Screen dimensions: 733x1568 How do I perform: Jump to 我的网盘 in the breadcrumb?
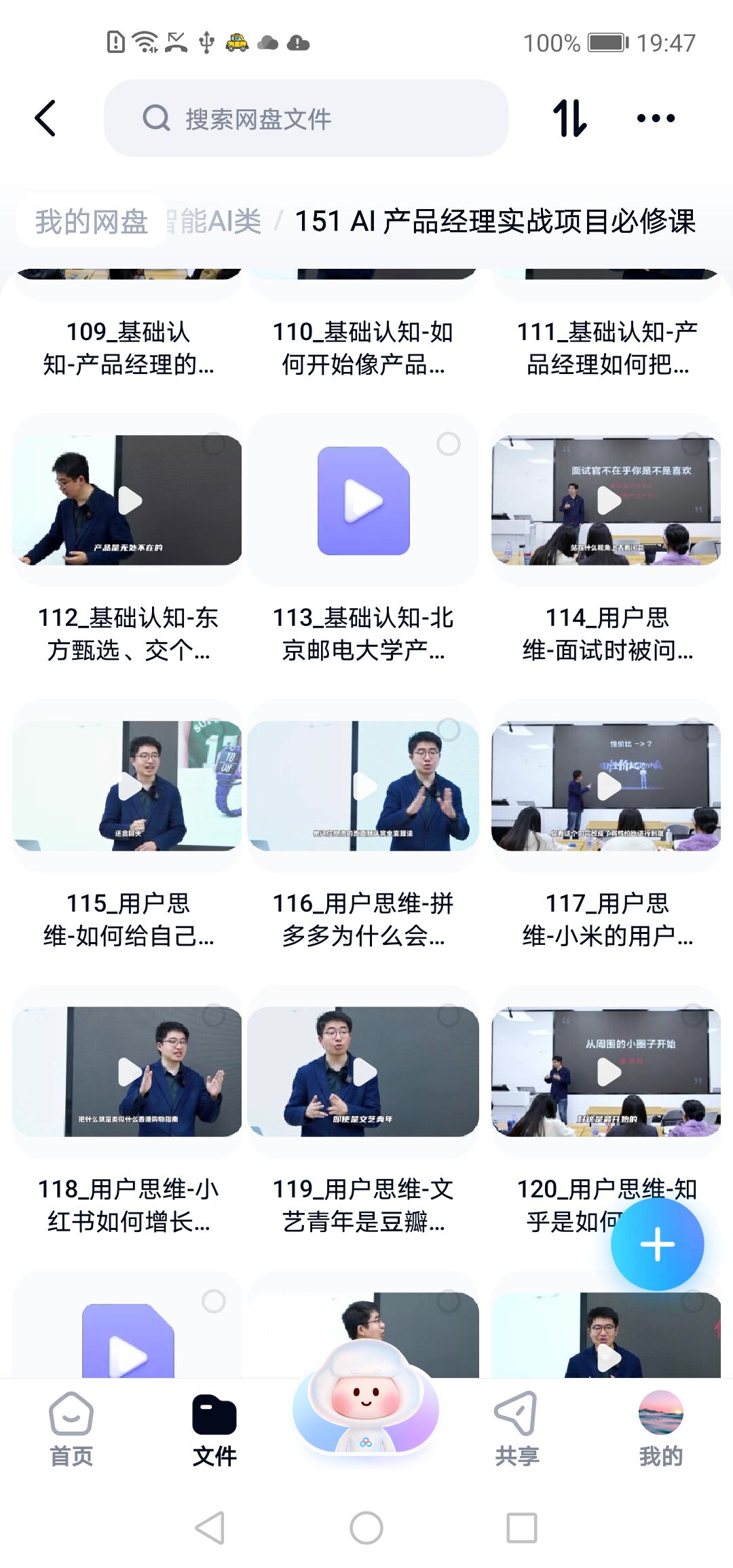tap(92, 221)
